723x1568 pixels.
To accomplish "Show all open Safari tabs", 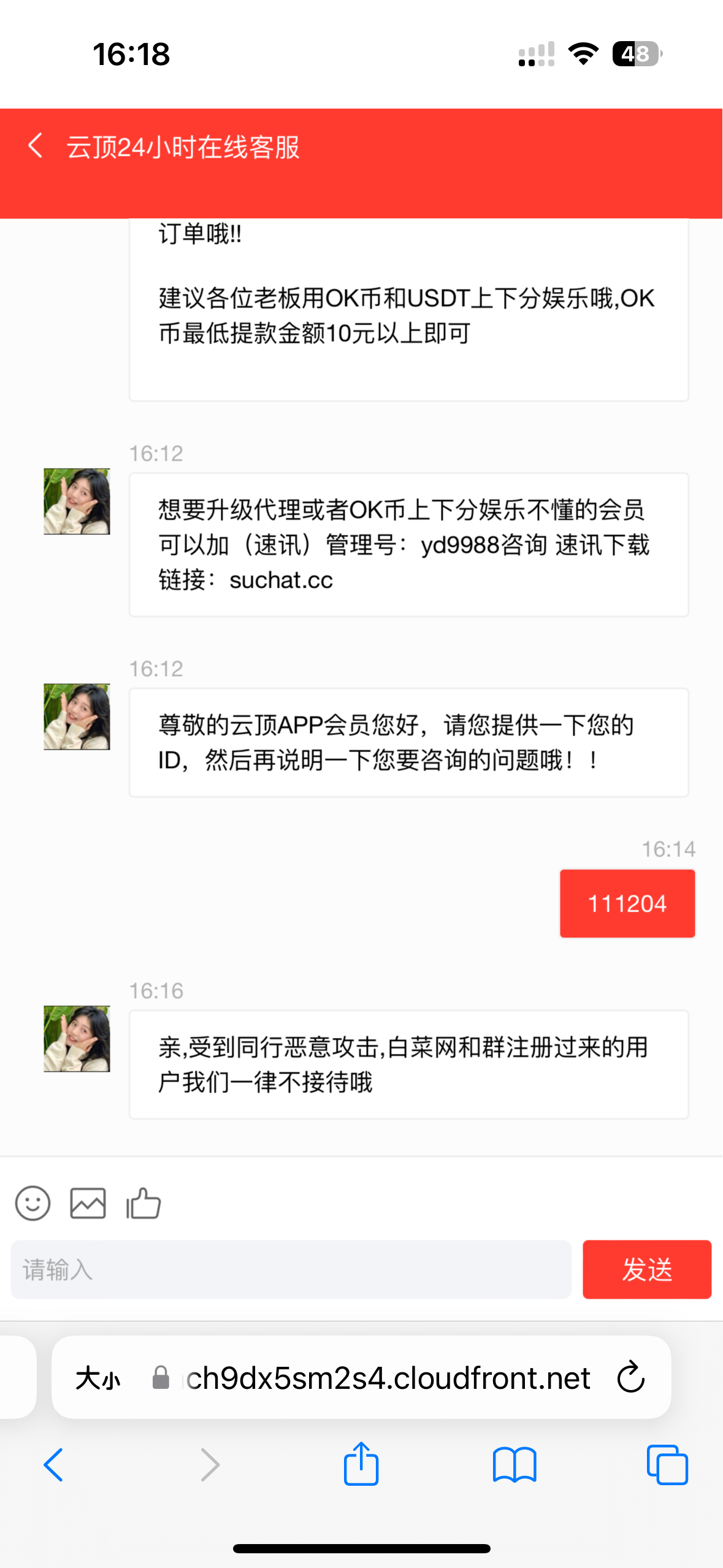I will (x=667, y=1465).
